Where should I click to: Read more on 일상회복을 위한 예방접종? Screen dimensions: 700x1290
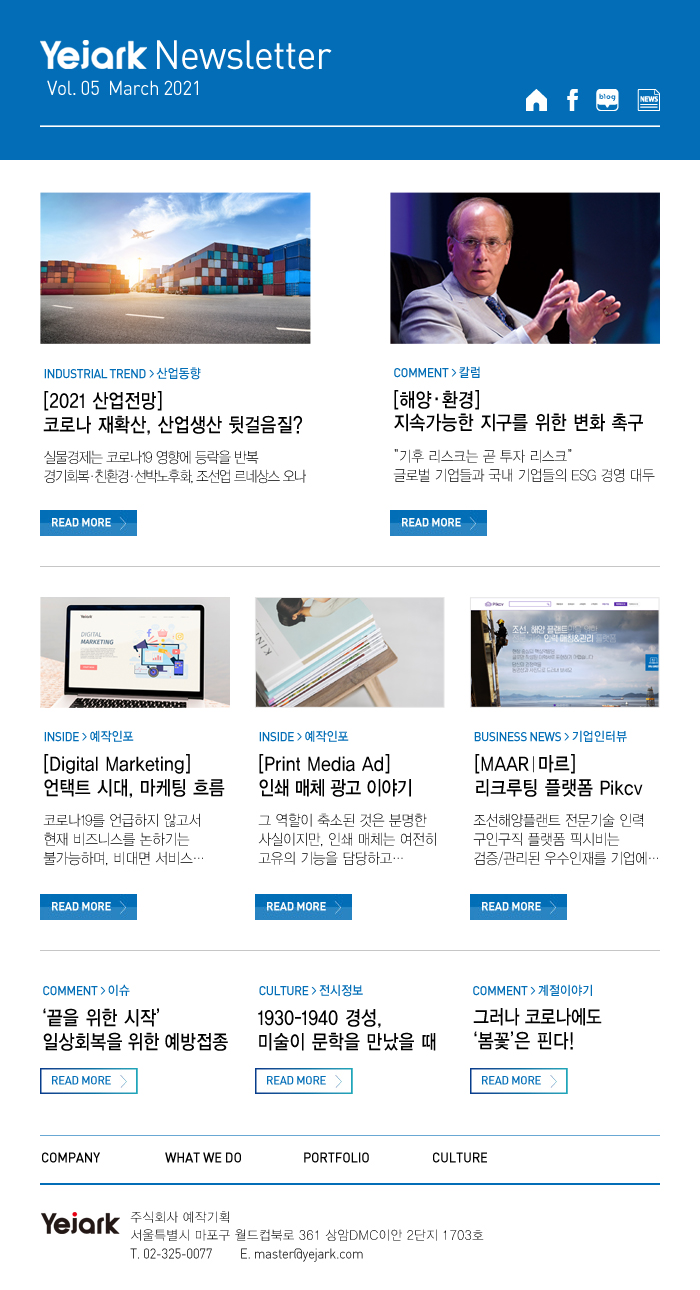[88, 1081]
